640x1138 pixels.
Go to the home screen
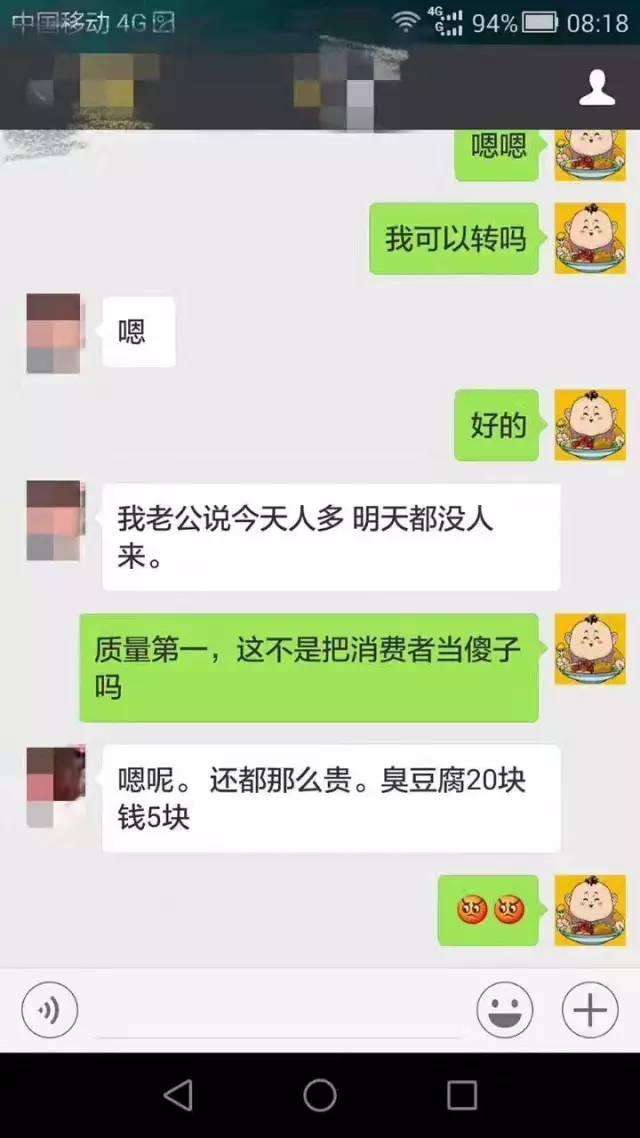click(319, 1095)
